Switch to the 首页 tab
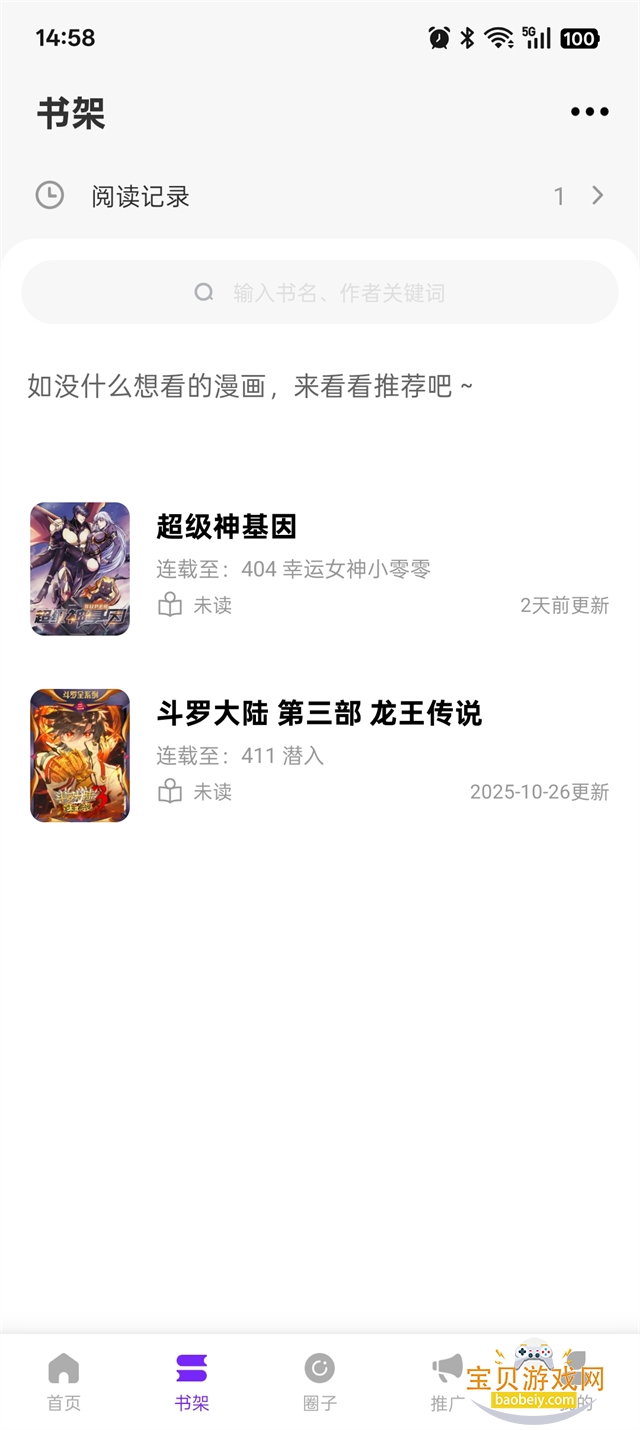 [x=63, y=1380]
